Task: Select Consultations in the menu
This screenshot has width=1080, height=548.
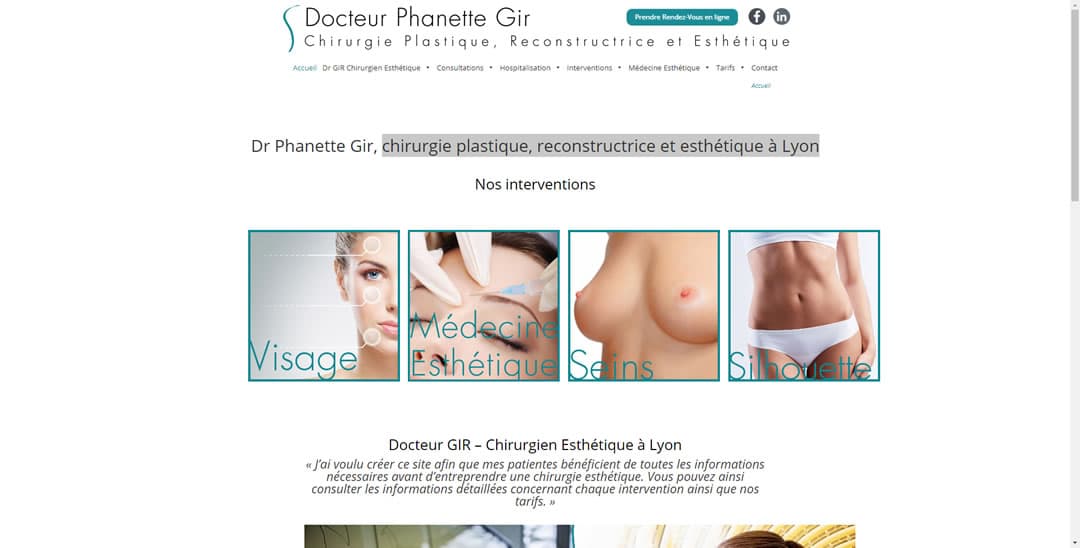Action: point(460,68)
